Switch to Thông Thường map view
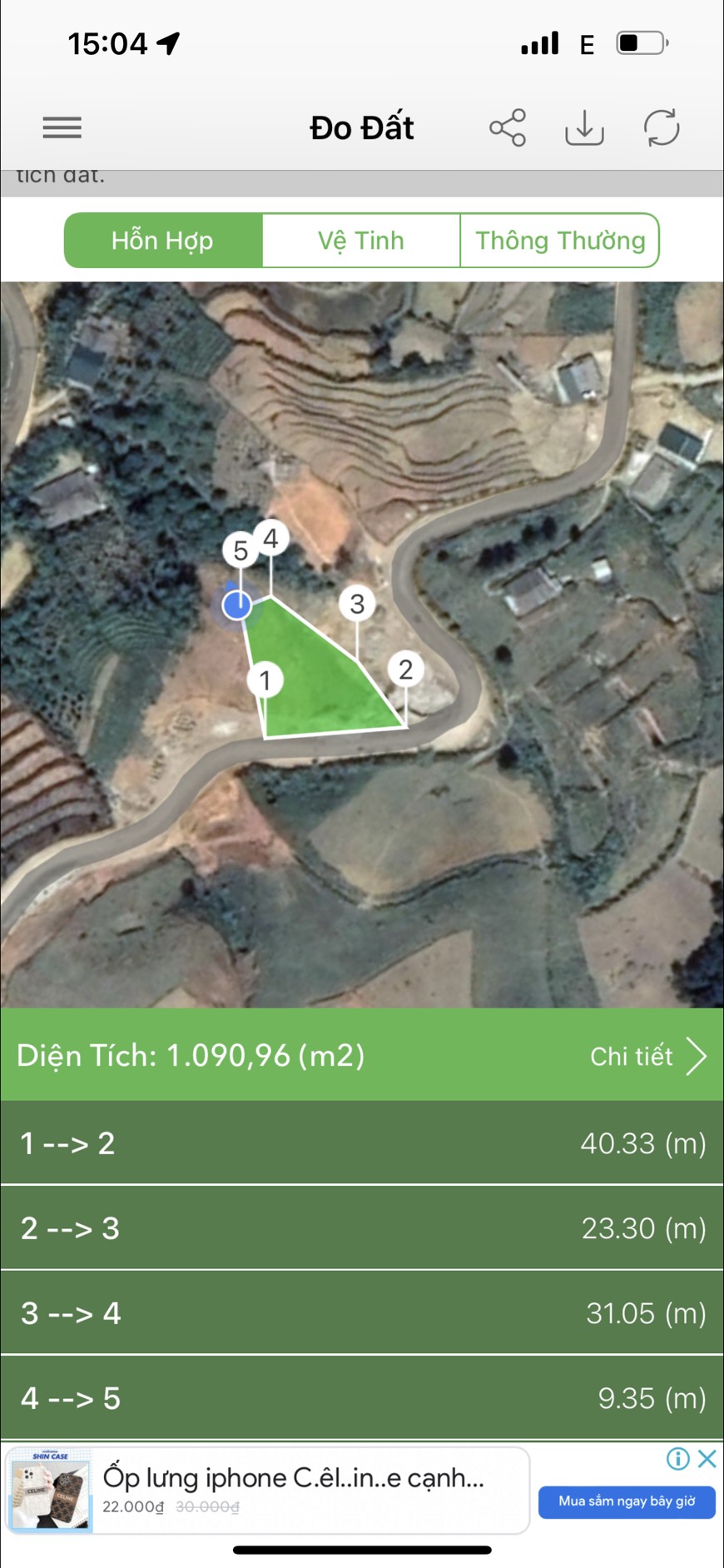Viewport: 724px width, 1568px height. (x=560, y=241)
